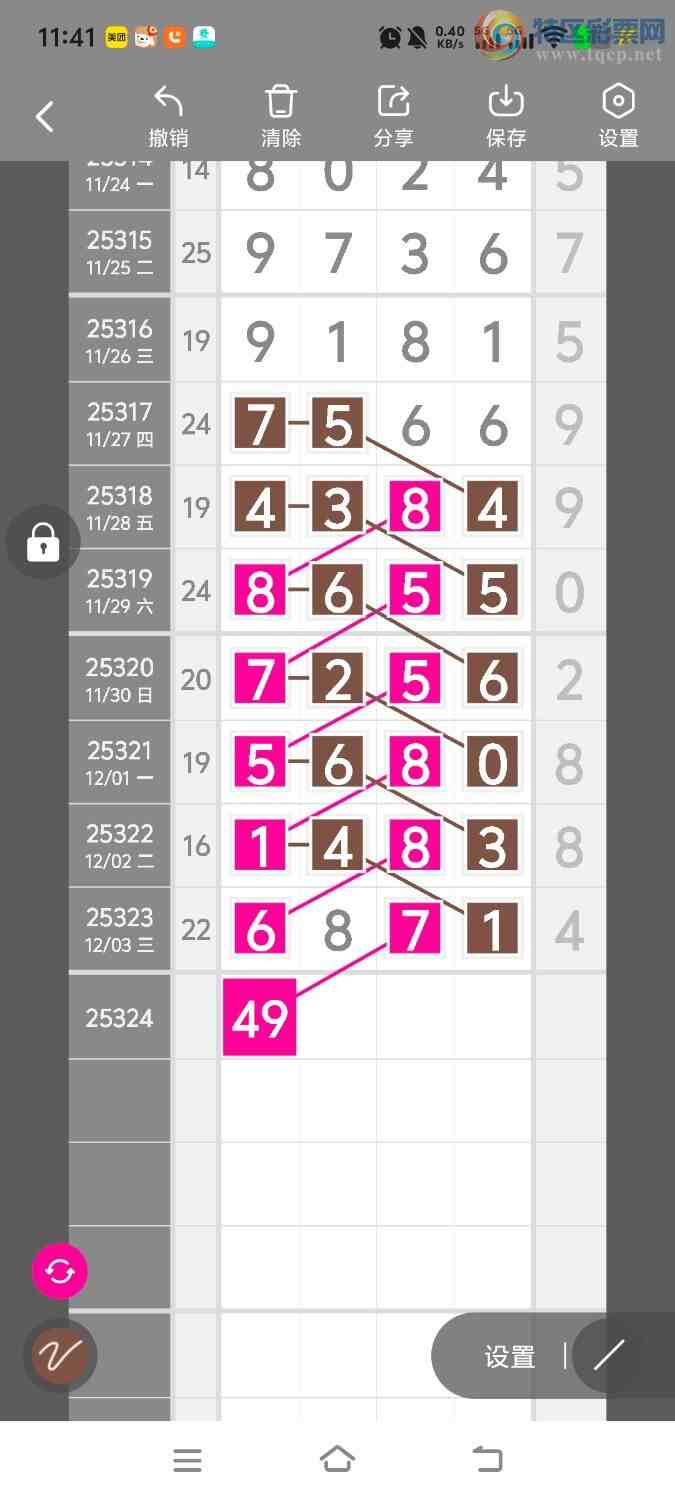Mark the unmarked 8 in row 25323
This screenshot has height=1500, width=675.
coord(338,930)
